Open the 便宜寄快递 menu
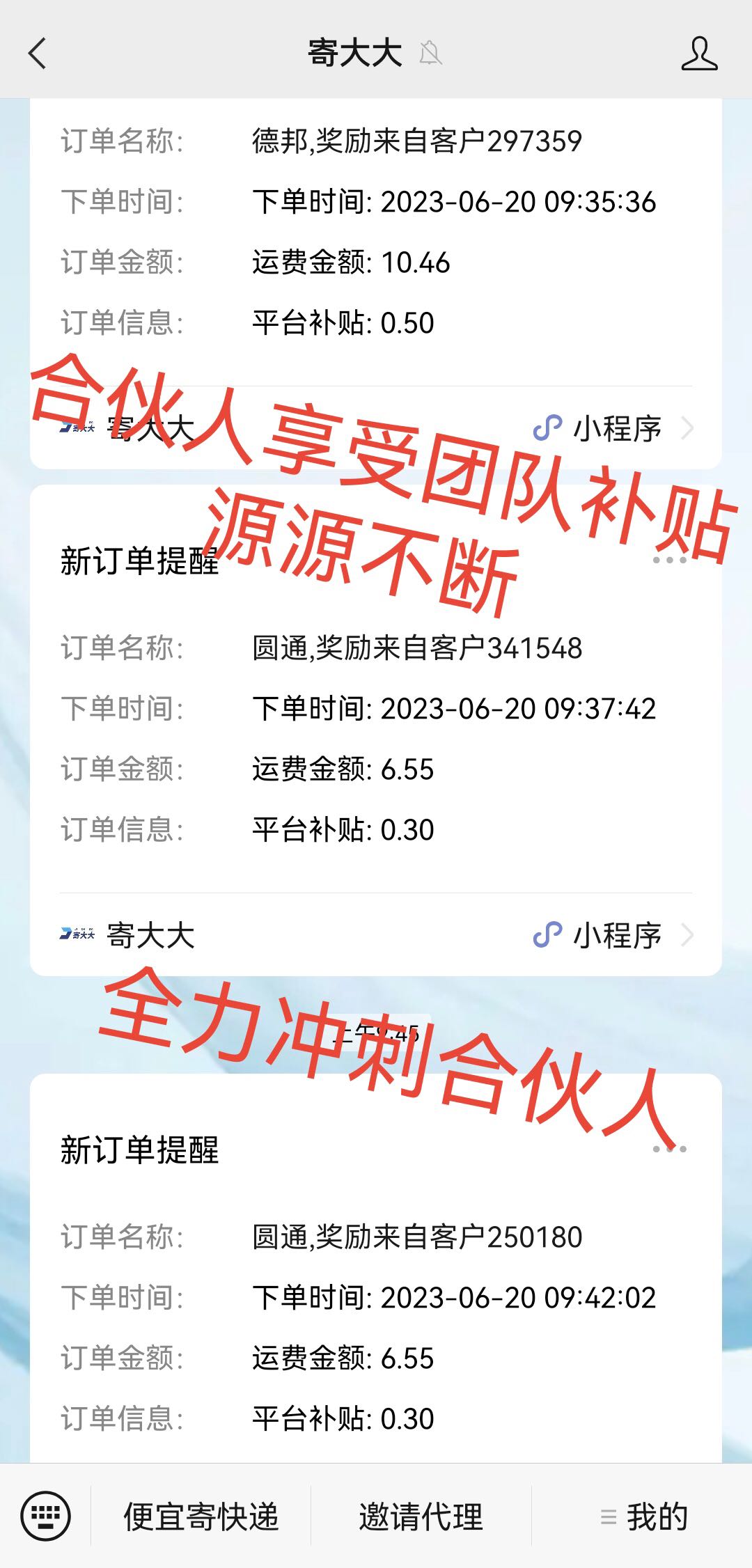 coord(201,1516)
